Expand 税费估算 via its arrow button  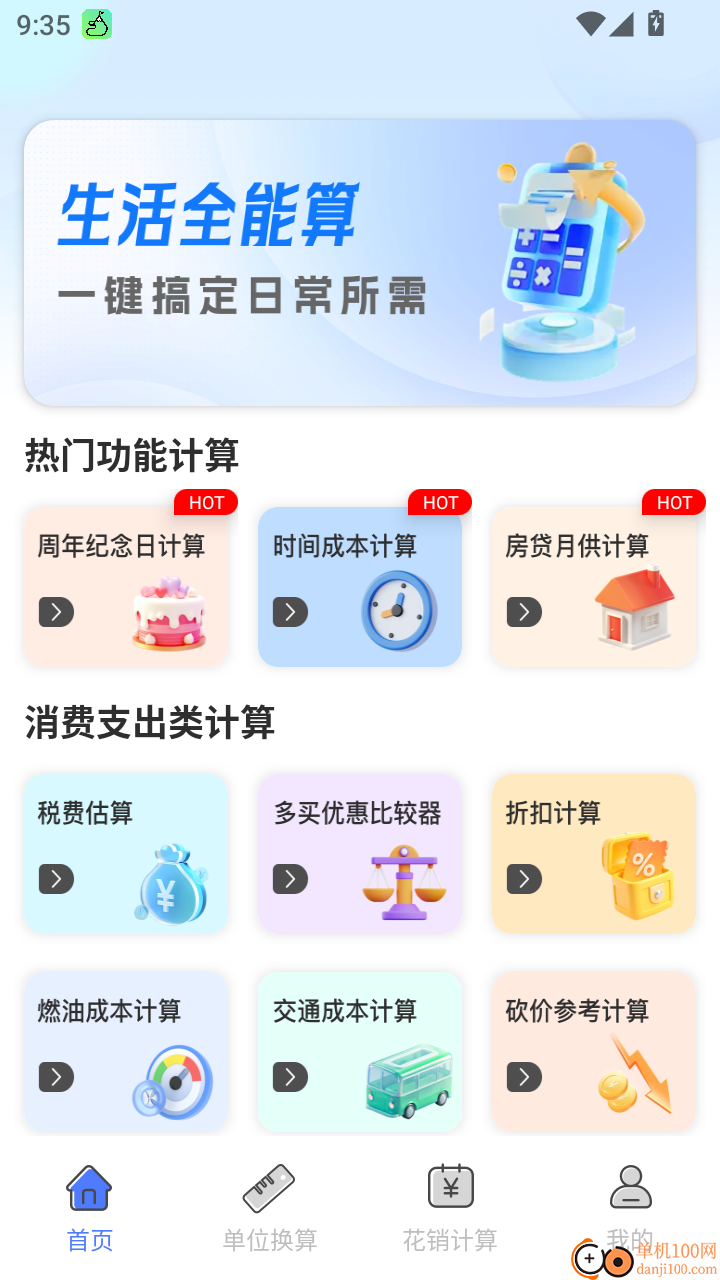click(55, 879)
